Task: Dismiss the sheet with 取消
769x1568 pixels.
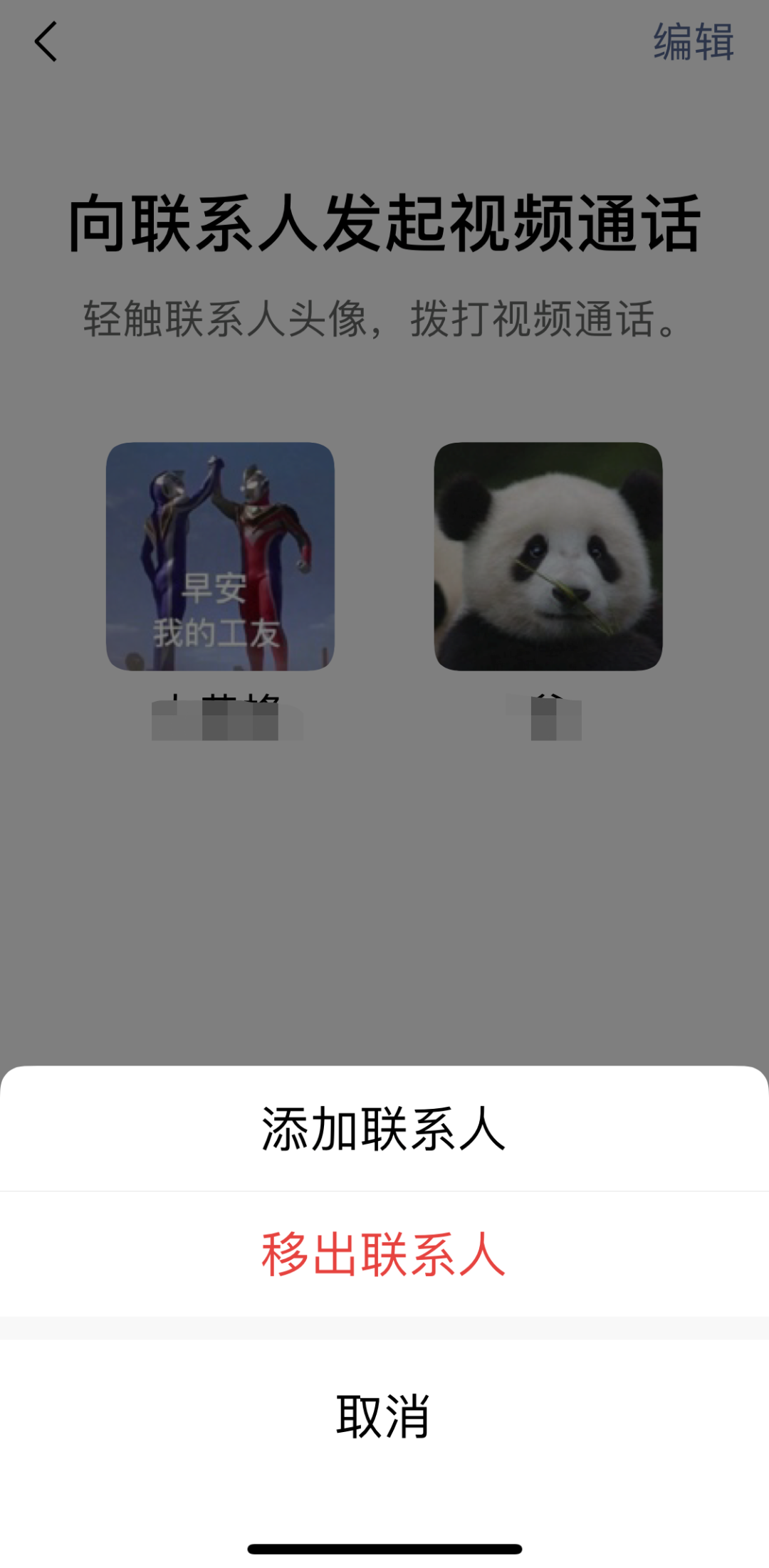Action: [384, 1416]
